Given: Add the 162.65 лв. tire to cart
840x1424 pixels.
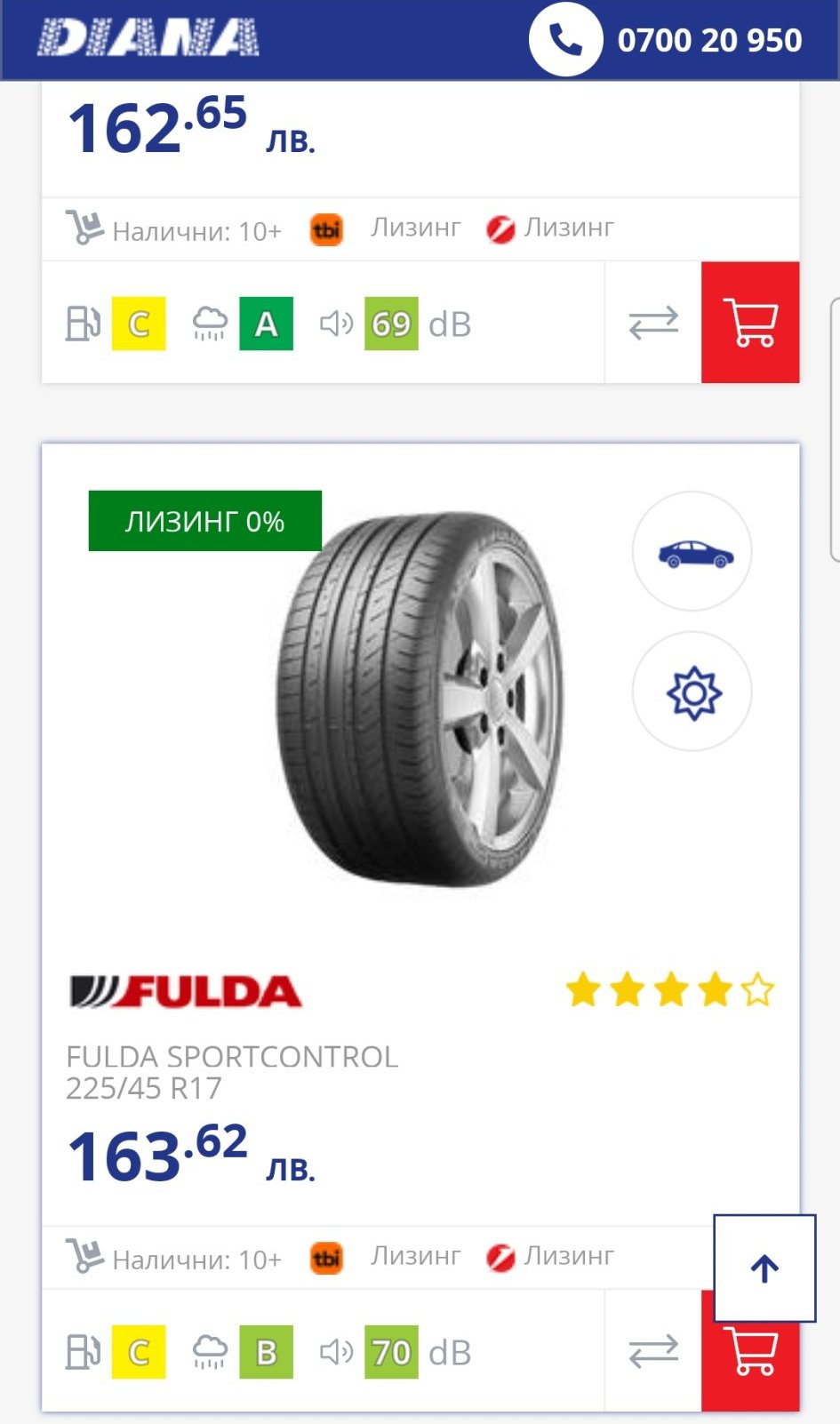Looking at the screenshot, I should 750,323.
